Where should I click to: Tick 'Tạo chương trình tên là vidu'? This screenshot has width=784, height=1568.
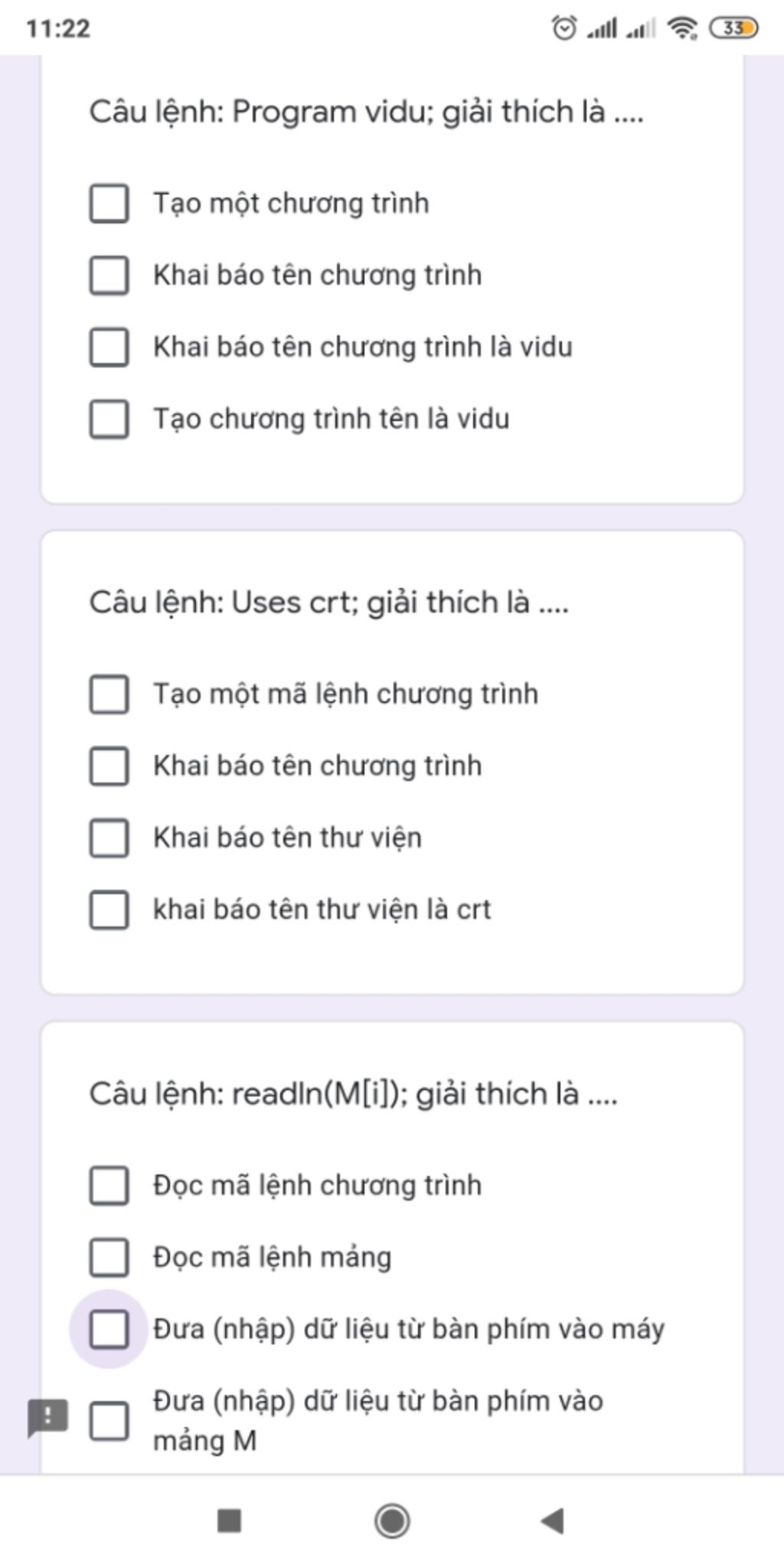coord(109,419)
